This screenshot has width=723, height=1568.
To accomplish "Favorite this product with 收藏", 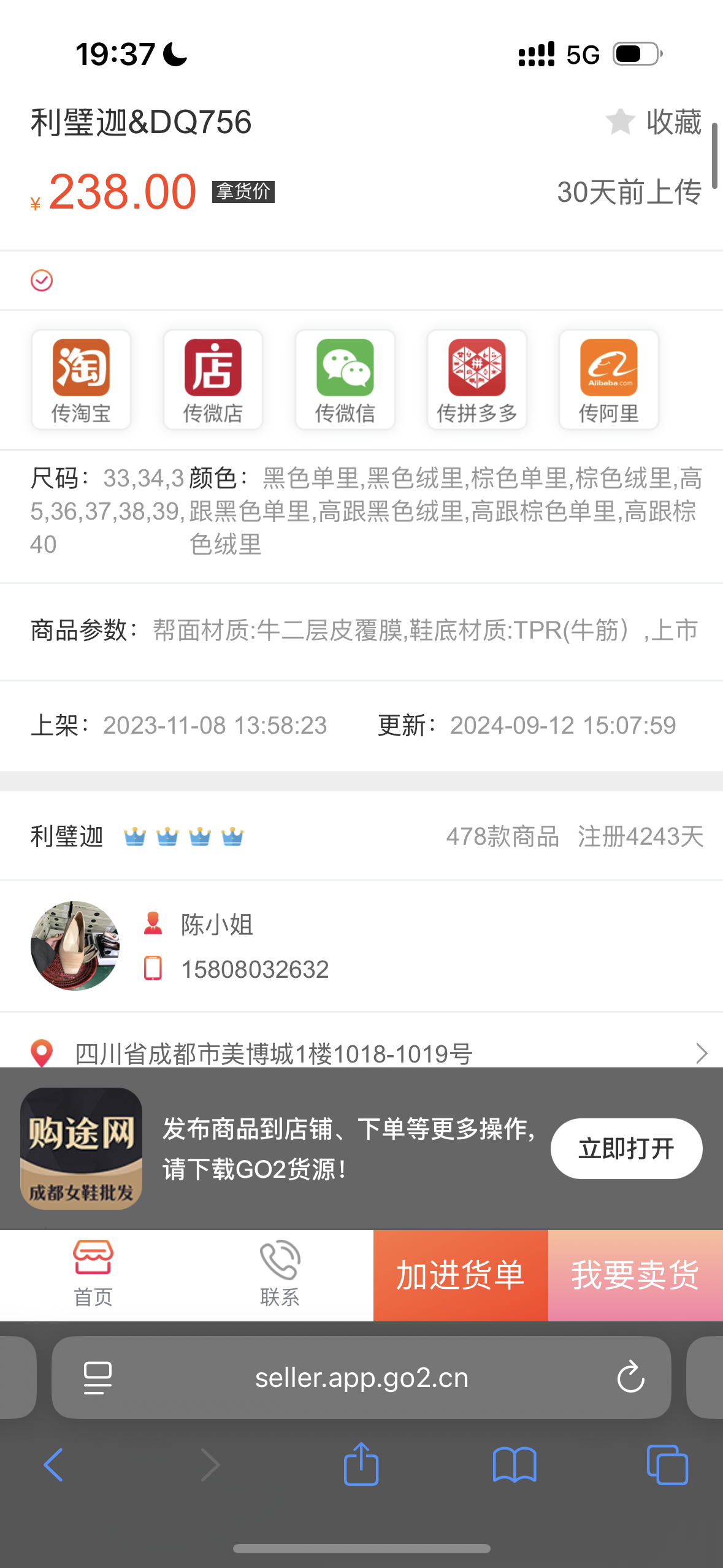I will coord(655,122).
